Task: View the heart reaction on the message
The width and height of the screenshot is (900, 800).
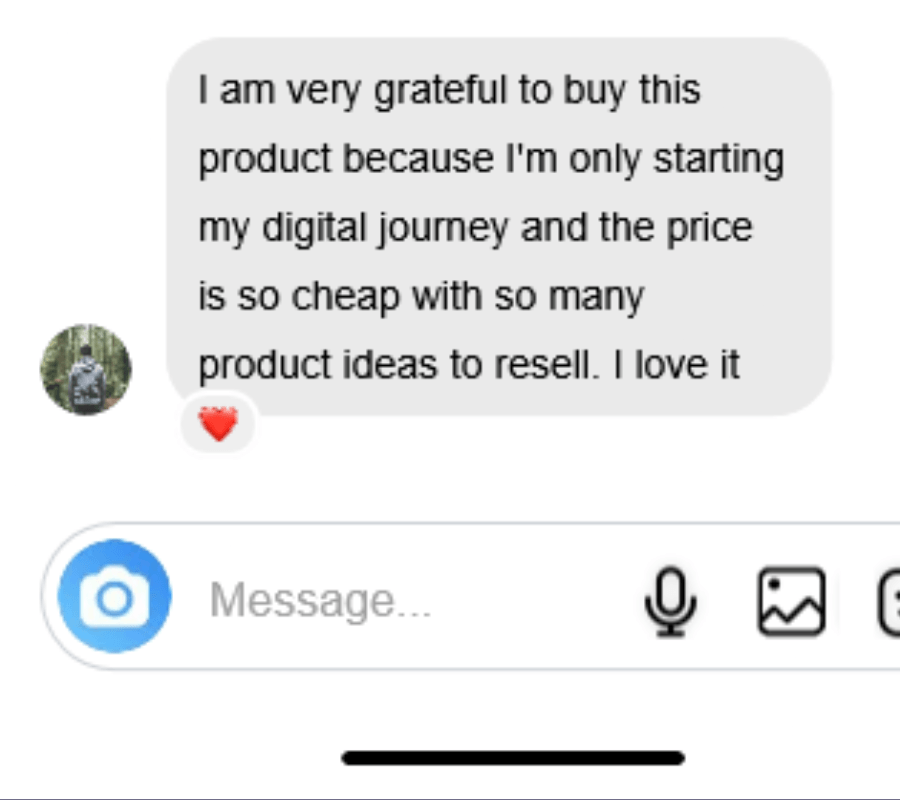Action: pyautogui.click(x=218, y=426)
